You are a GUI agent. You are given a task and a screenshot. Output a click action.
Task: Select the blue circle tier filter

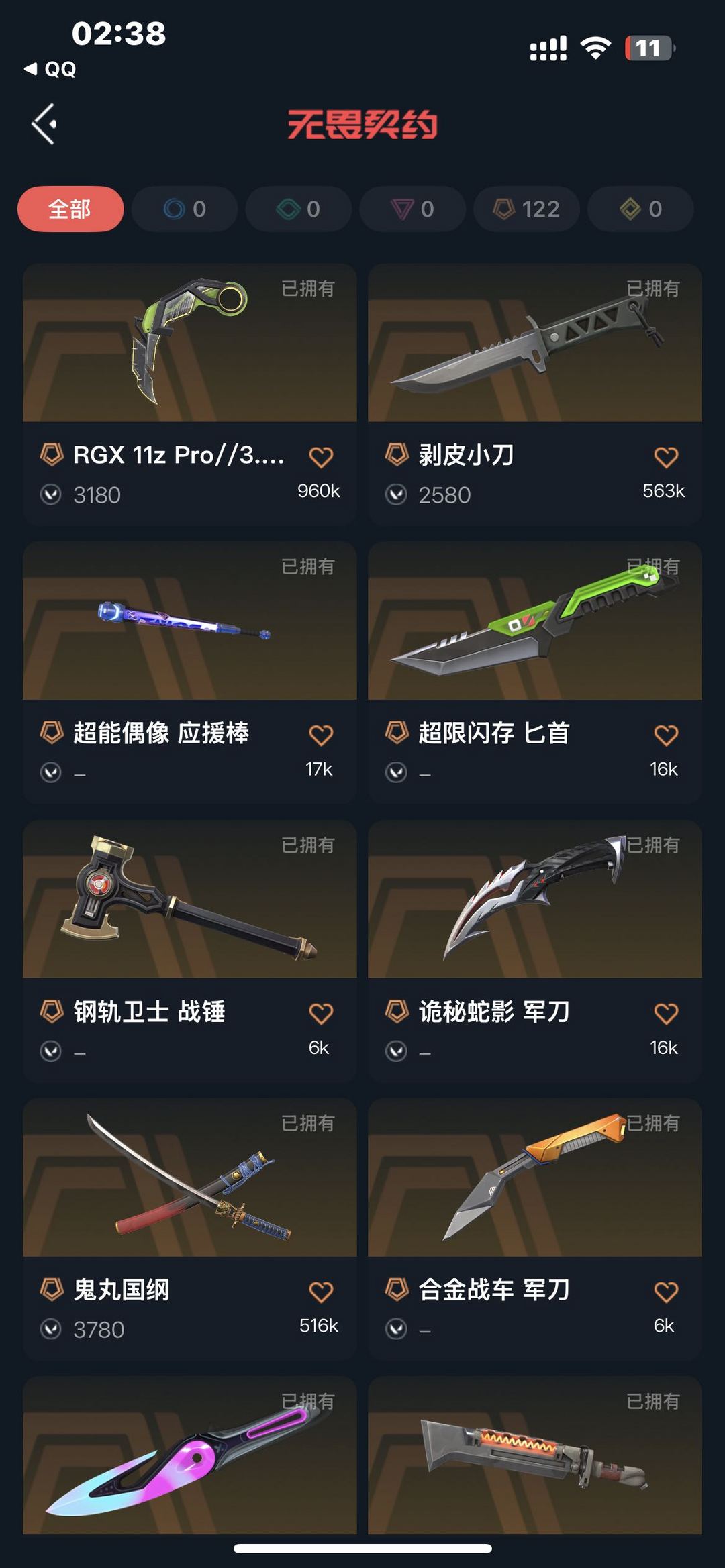185,209
